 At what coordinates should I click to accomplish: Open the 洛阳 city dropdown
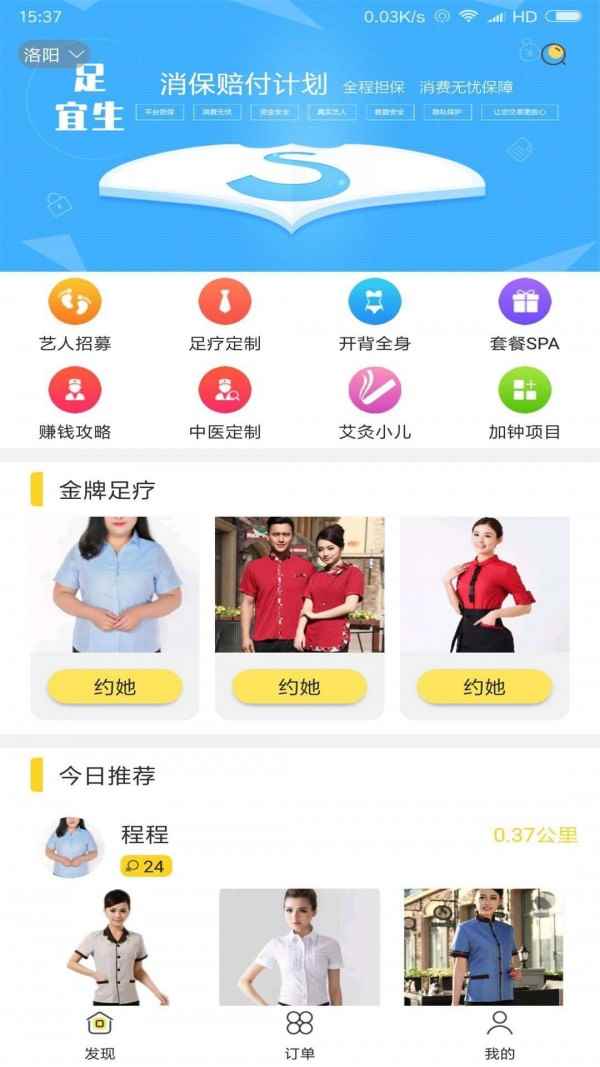[x=54, y=54]
